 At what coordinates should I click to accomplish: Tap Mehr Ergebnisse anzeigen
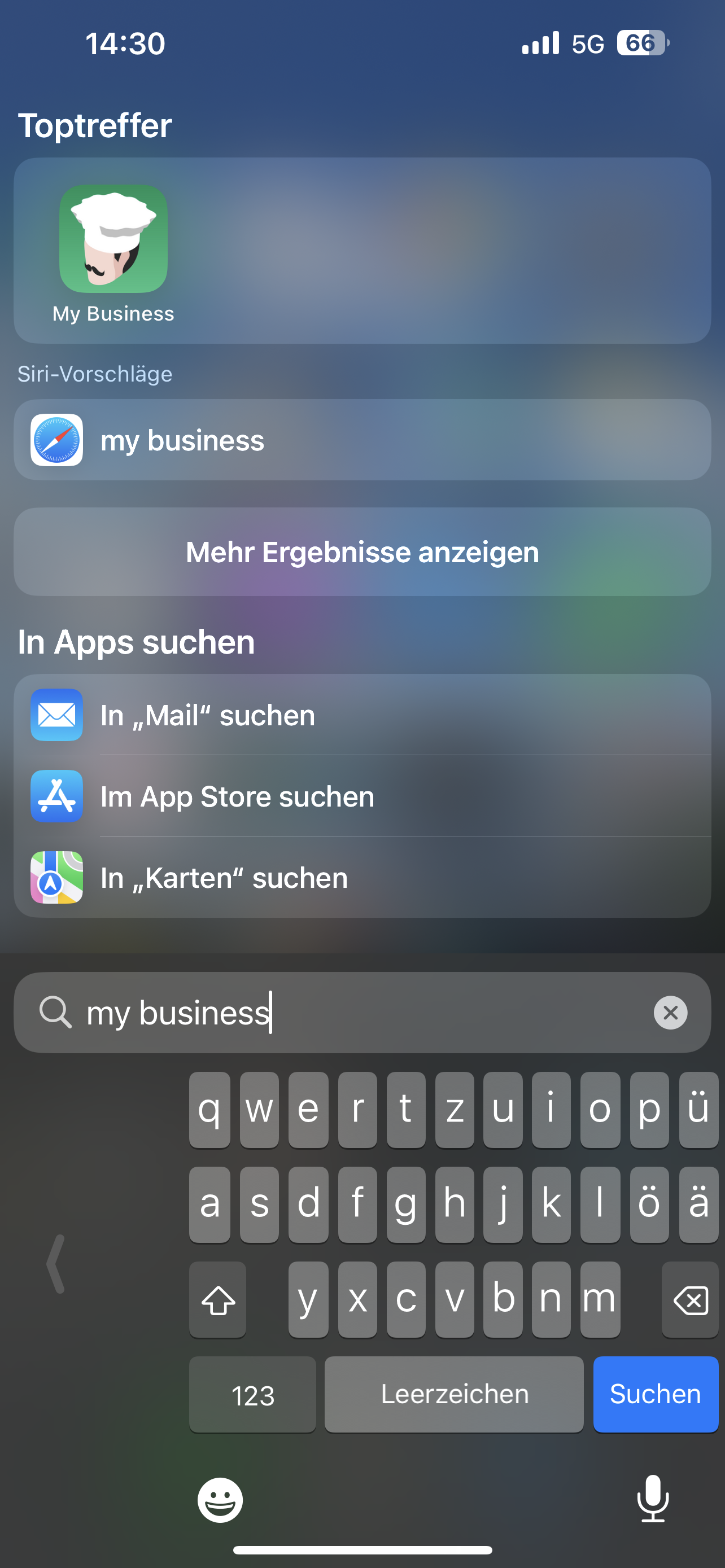pyautogui.click(x=362, y=552)
